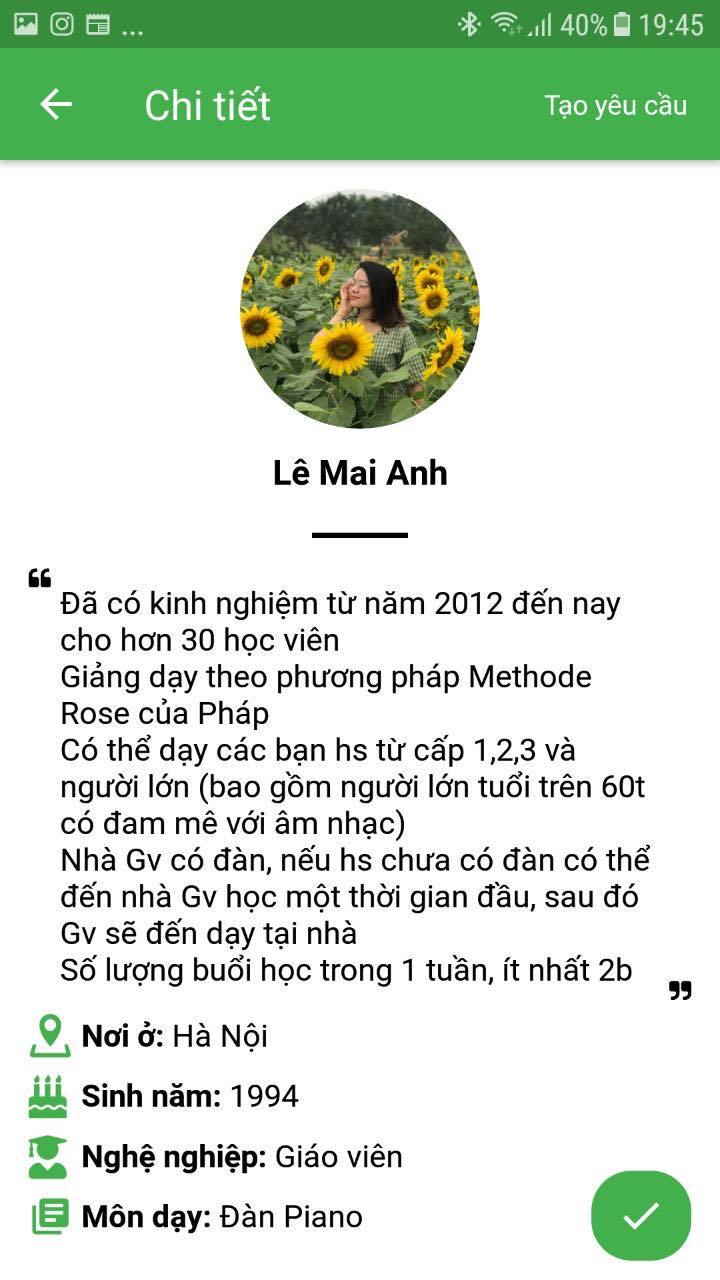Open Lê Mai Anh's profile photo
The width and height of the screenshot is (720, 1280).
point(360,309)
